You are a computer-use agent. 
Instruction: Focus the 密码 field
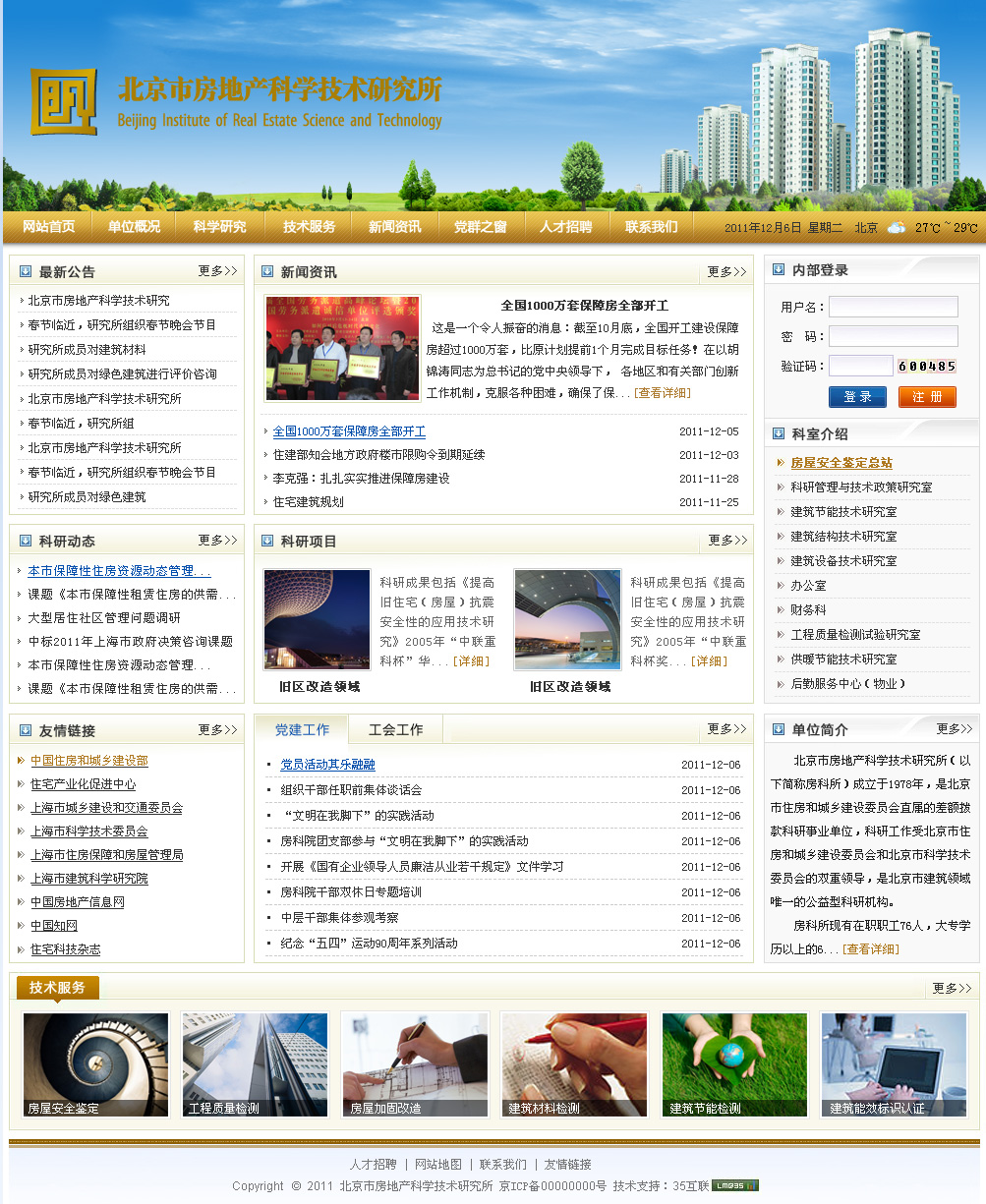(x=893, y=336)
